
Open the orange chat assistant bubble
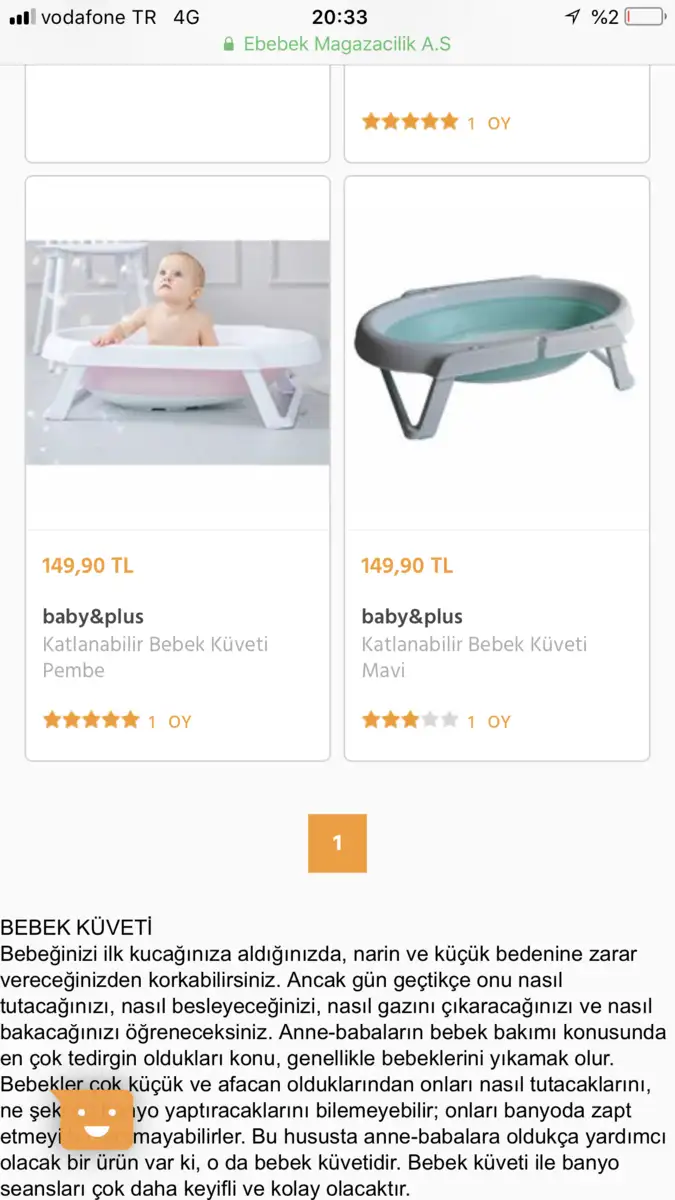point(97,1120)
